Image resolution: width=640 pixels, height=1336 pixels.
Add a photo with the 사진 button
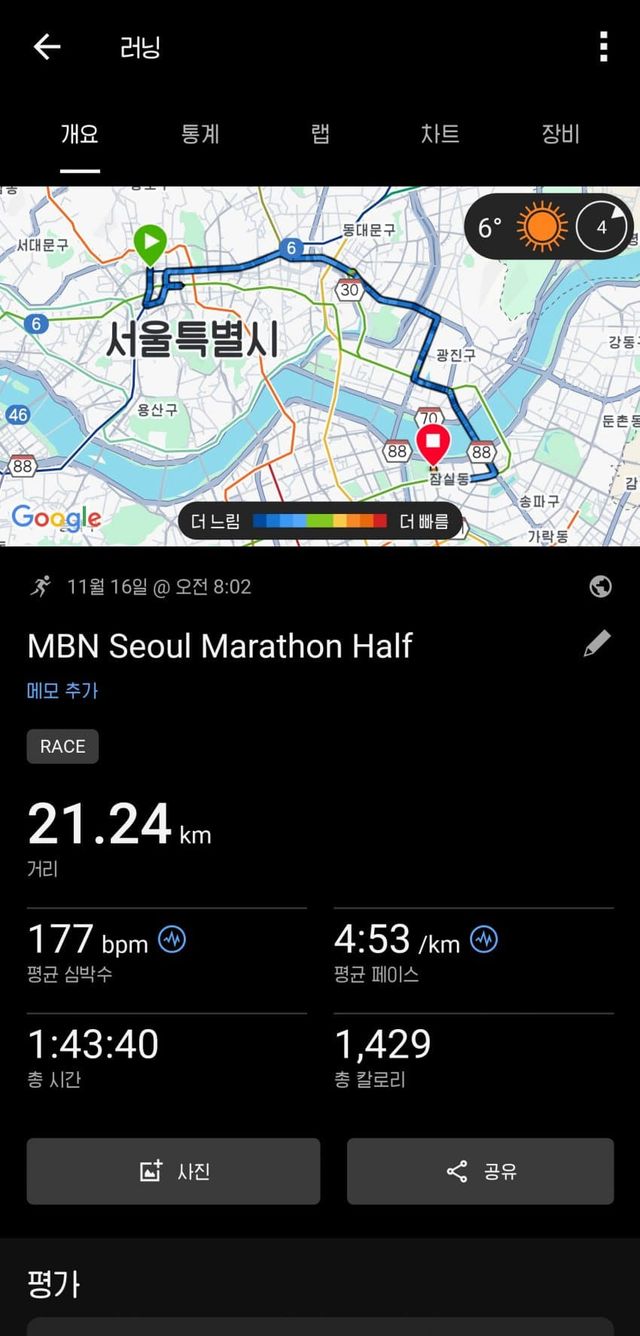(173, 1171)
